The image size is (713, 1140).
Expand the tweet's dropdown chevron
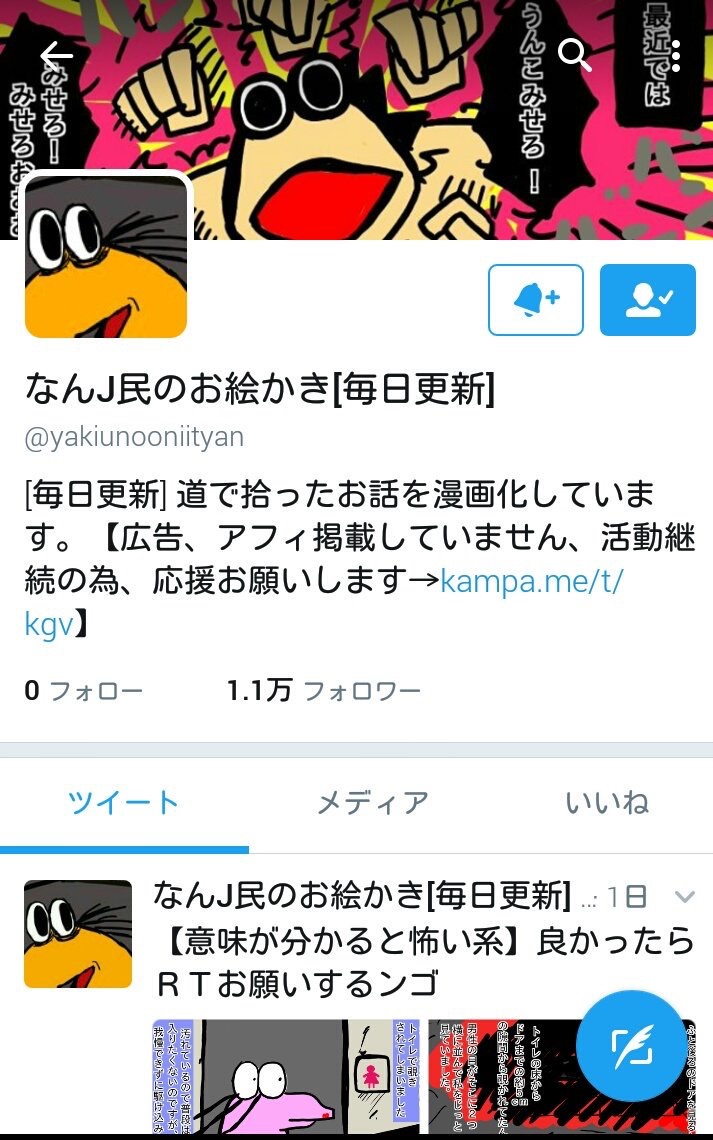pos(685,896)
